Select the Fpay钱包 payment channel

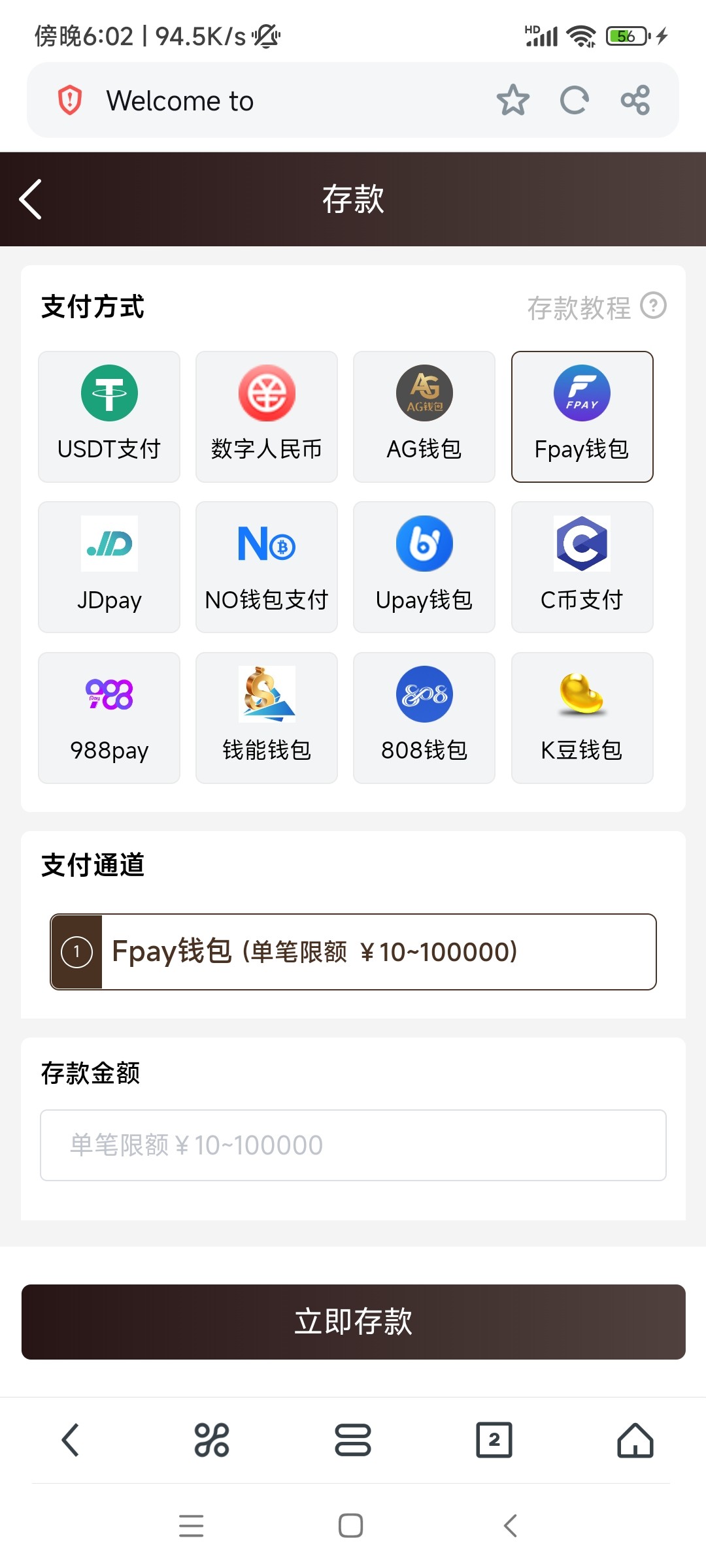pos(353,951)
